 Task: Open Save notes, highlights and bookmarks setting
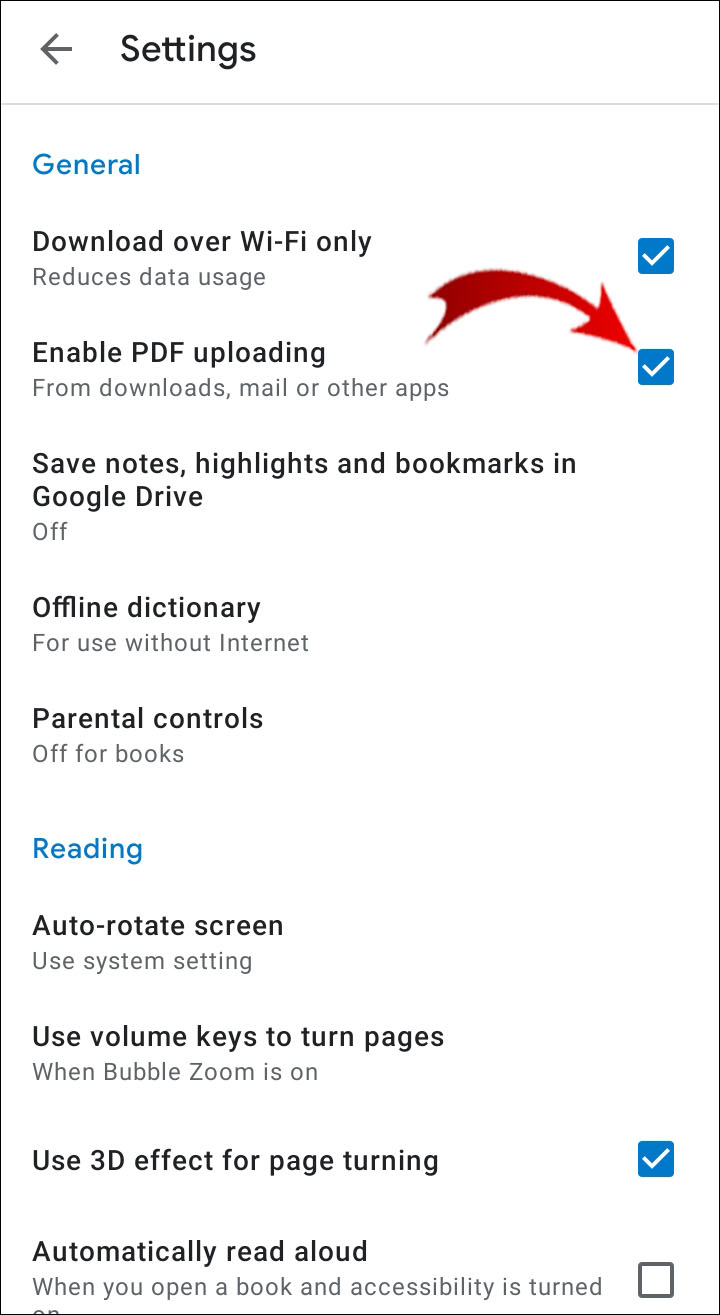(x=304, y=495)
